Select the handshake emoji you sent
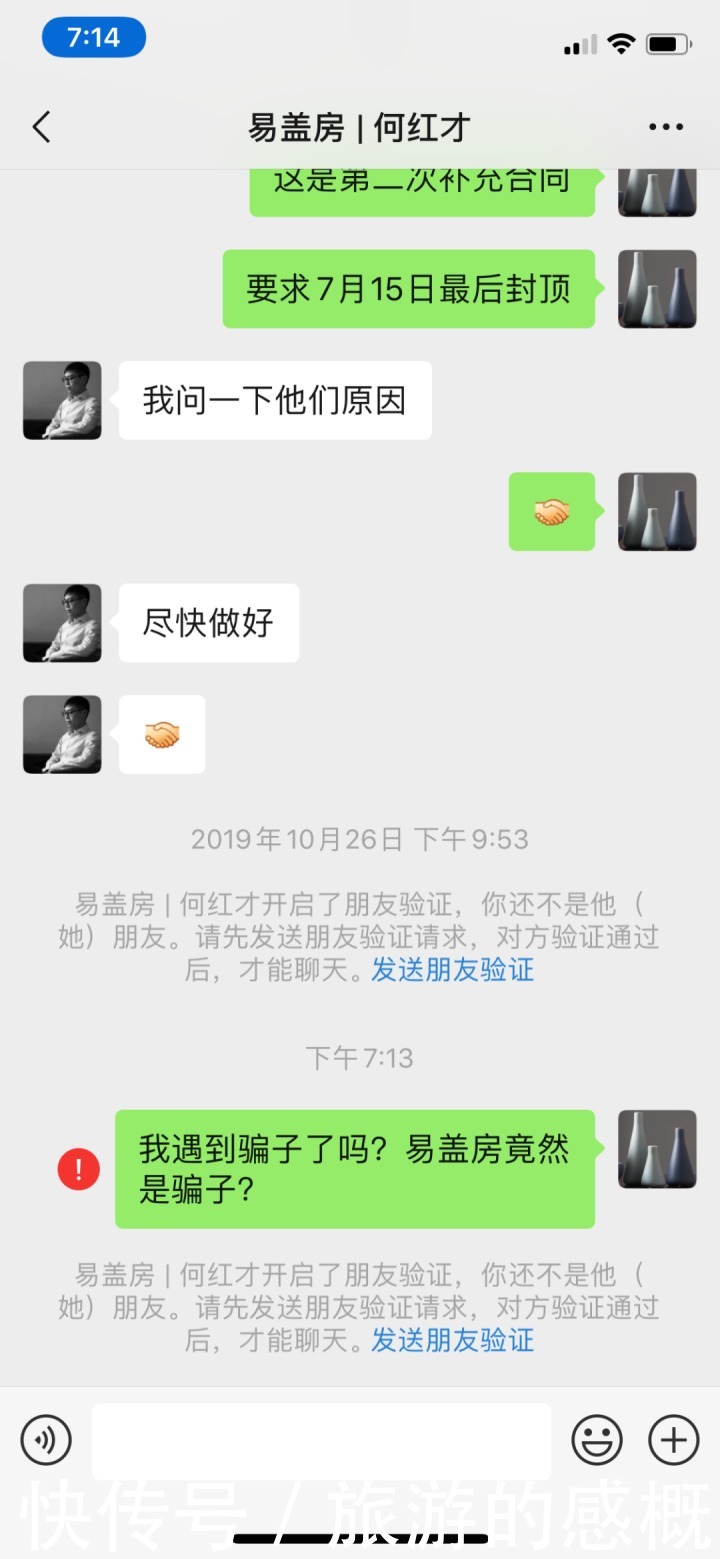Image resolution: width=720 pixels, height=1559 pixels. [x=552, y=513]
